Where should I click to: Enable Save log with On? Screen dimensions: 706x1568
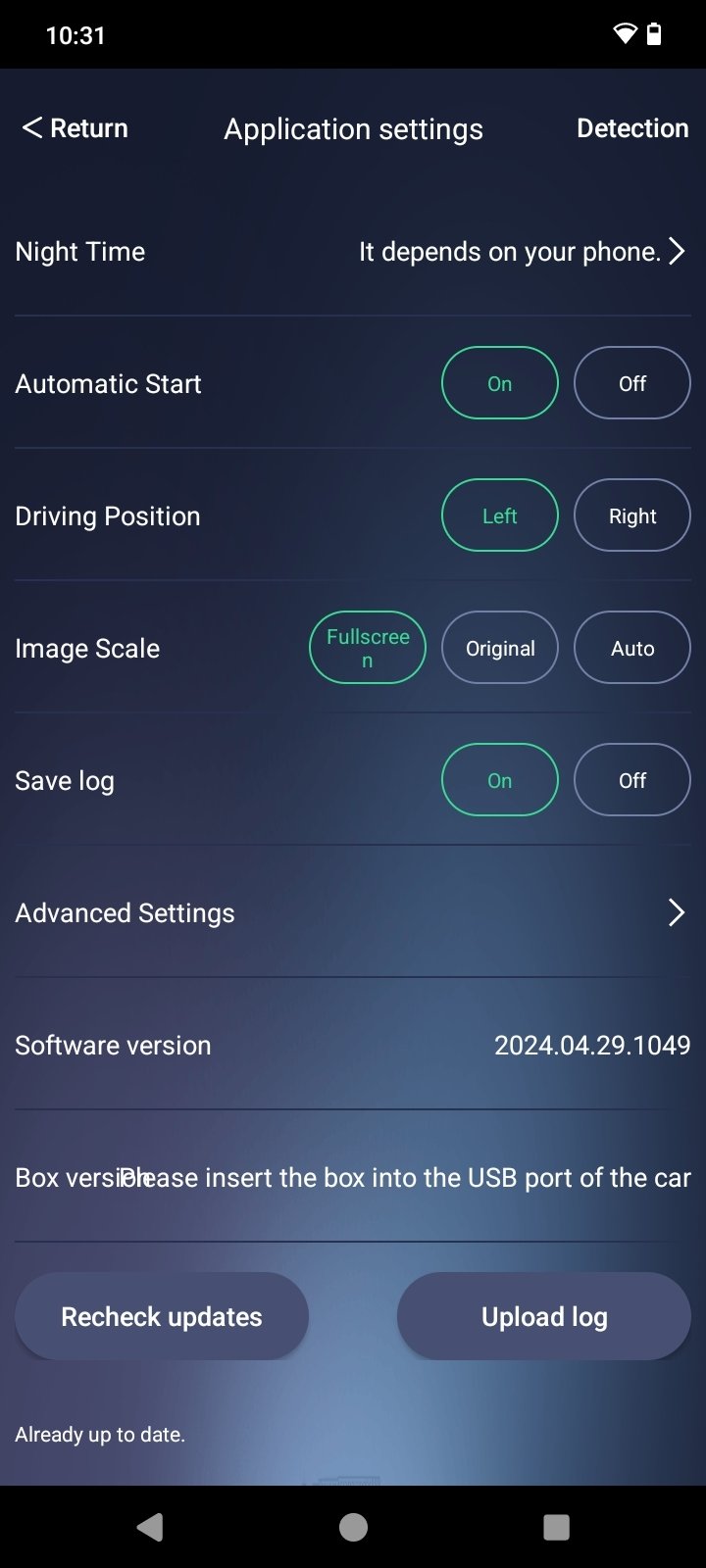click(500, 780)
